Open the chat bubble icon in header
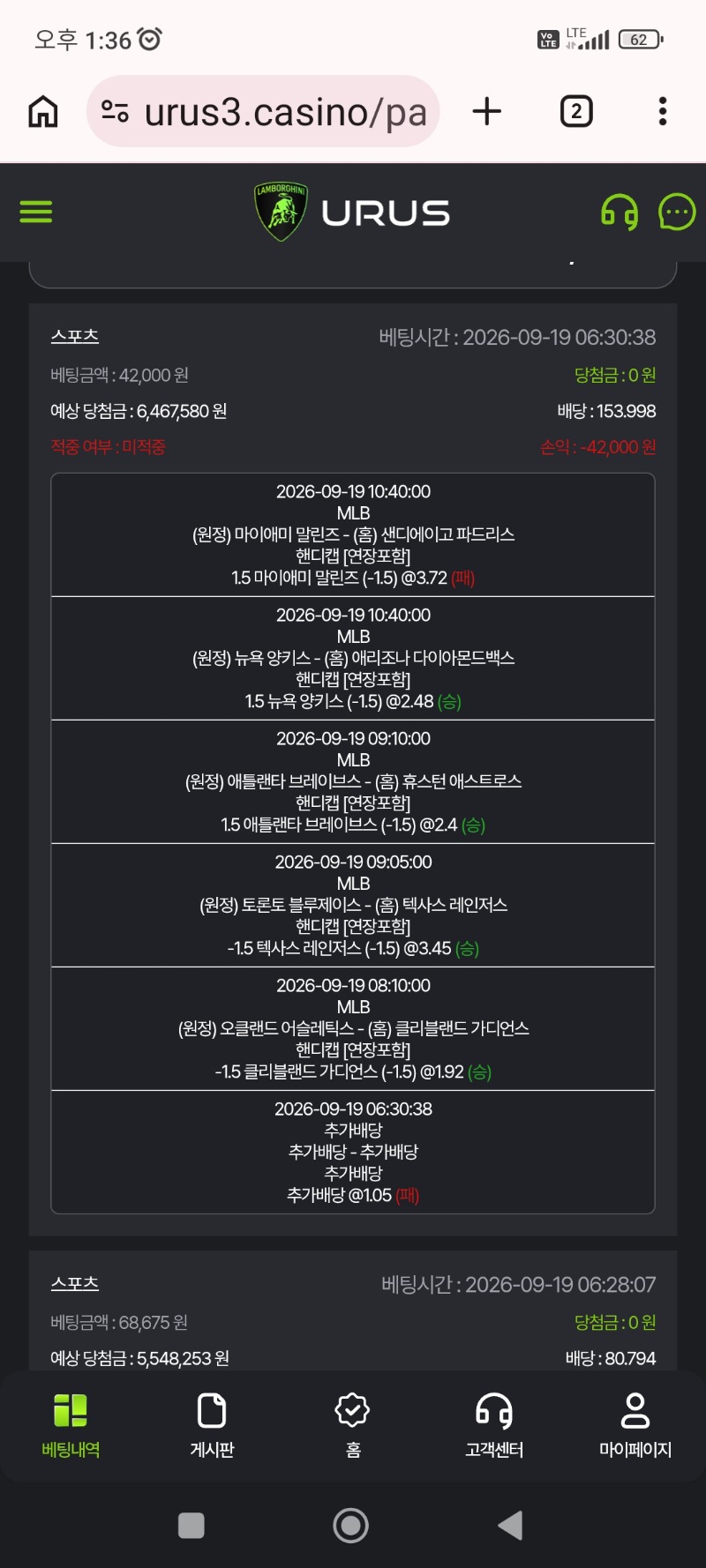The image size is (706, 1568). pyautogui.click(x=677, y=213)
